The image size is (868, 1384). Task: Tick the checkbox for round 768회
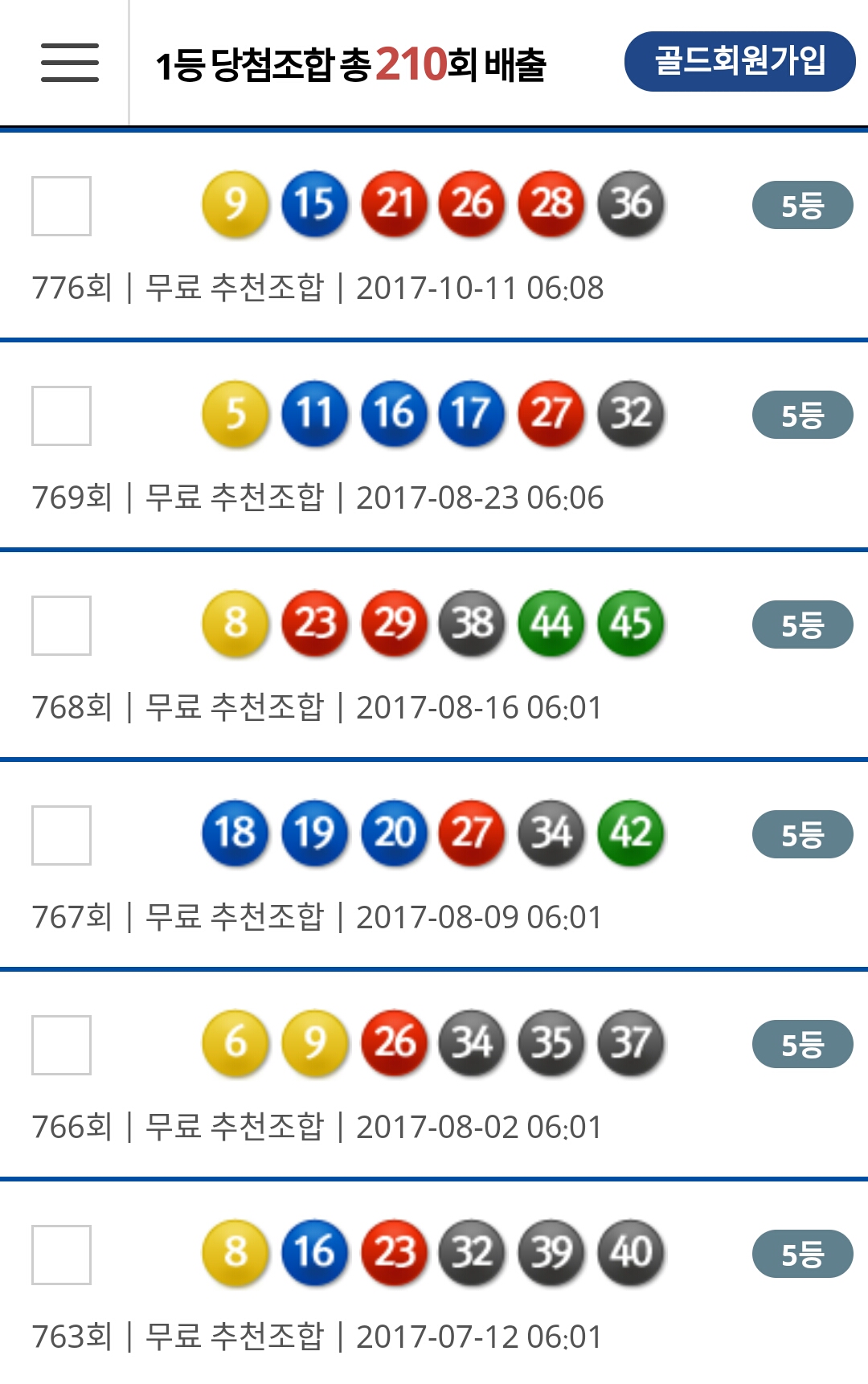61,625
